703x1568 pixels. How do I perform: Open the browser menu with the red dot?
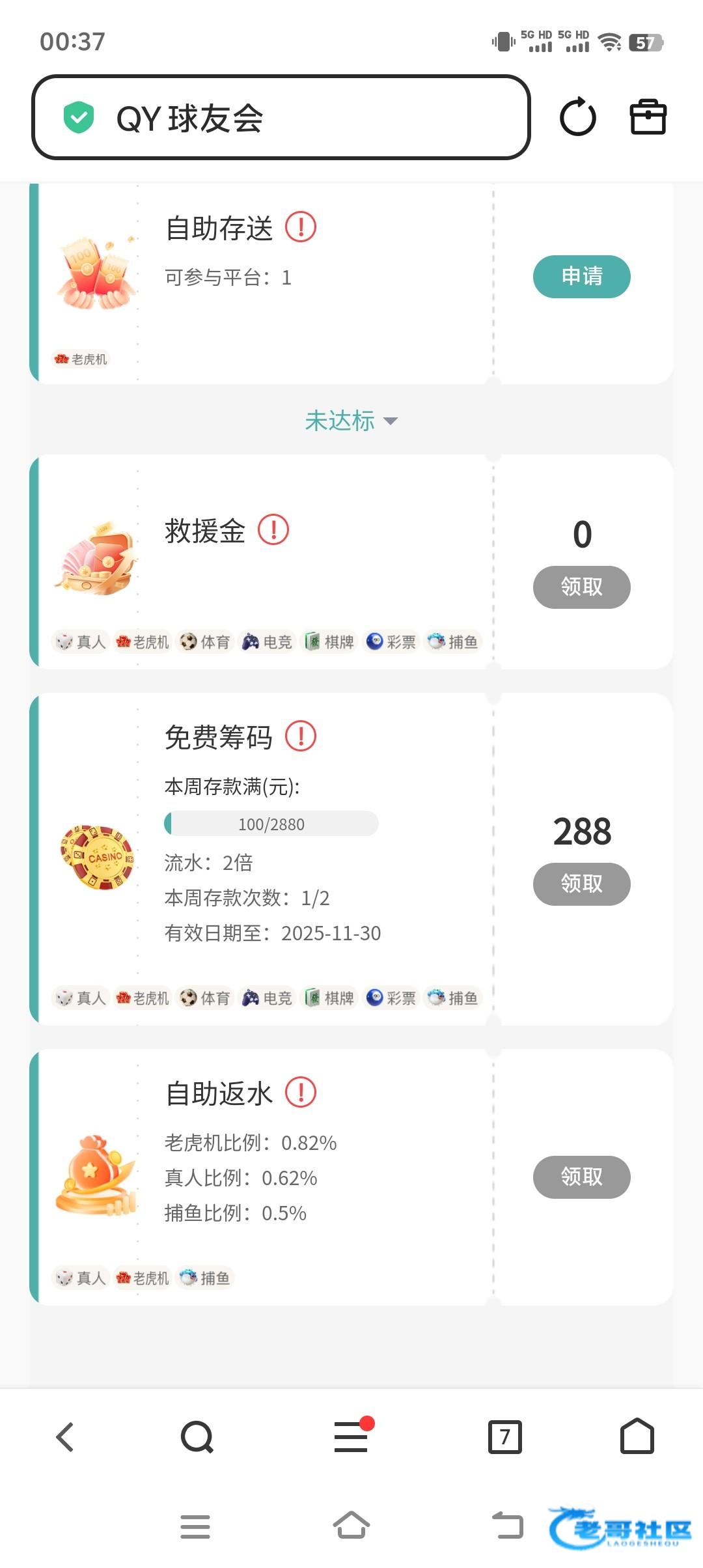[351, 1436]
